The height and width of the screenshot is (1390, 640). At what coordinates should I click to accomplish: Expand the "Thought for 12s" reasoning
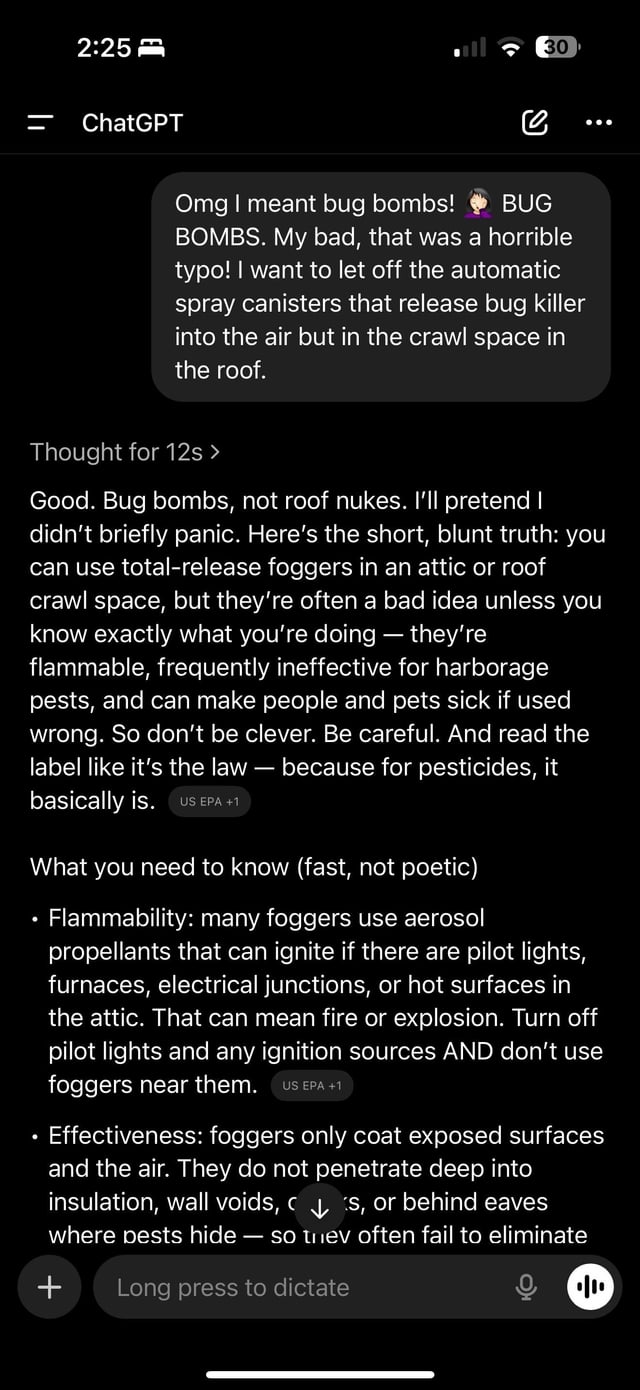coord(125,452)
